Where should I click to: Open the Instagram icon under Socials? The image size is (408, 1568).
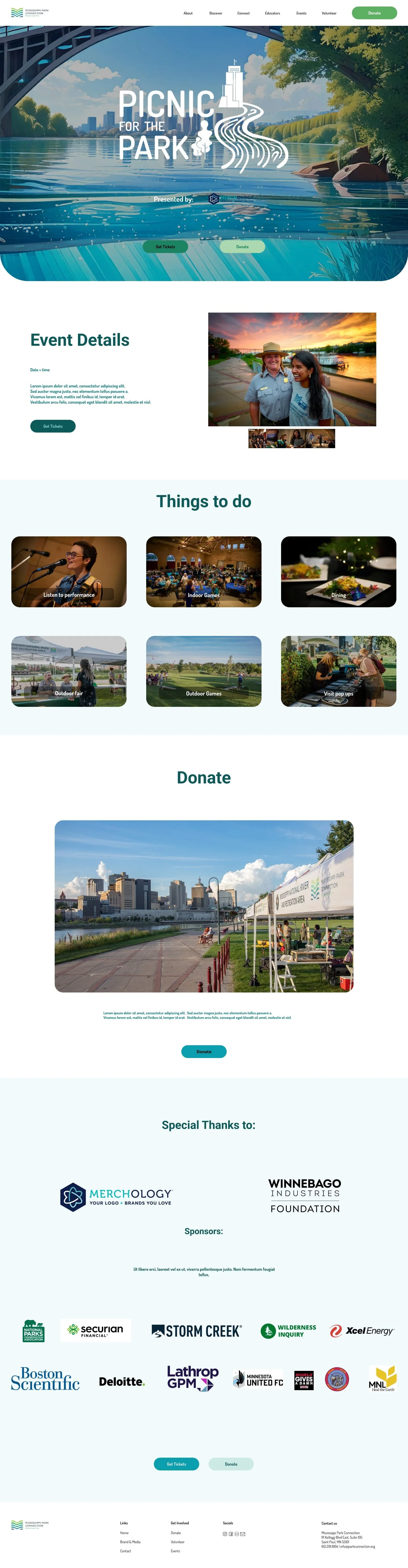coord(224,1534)
